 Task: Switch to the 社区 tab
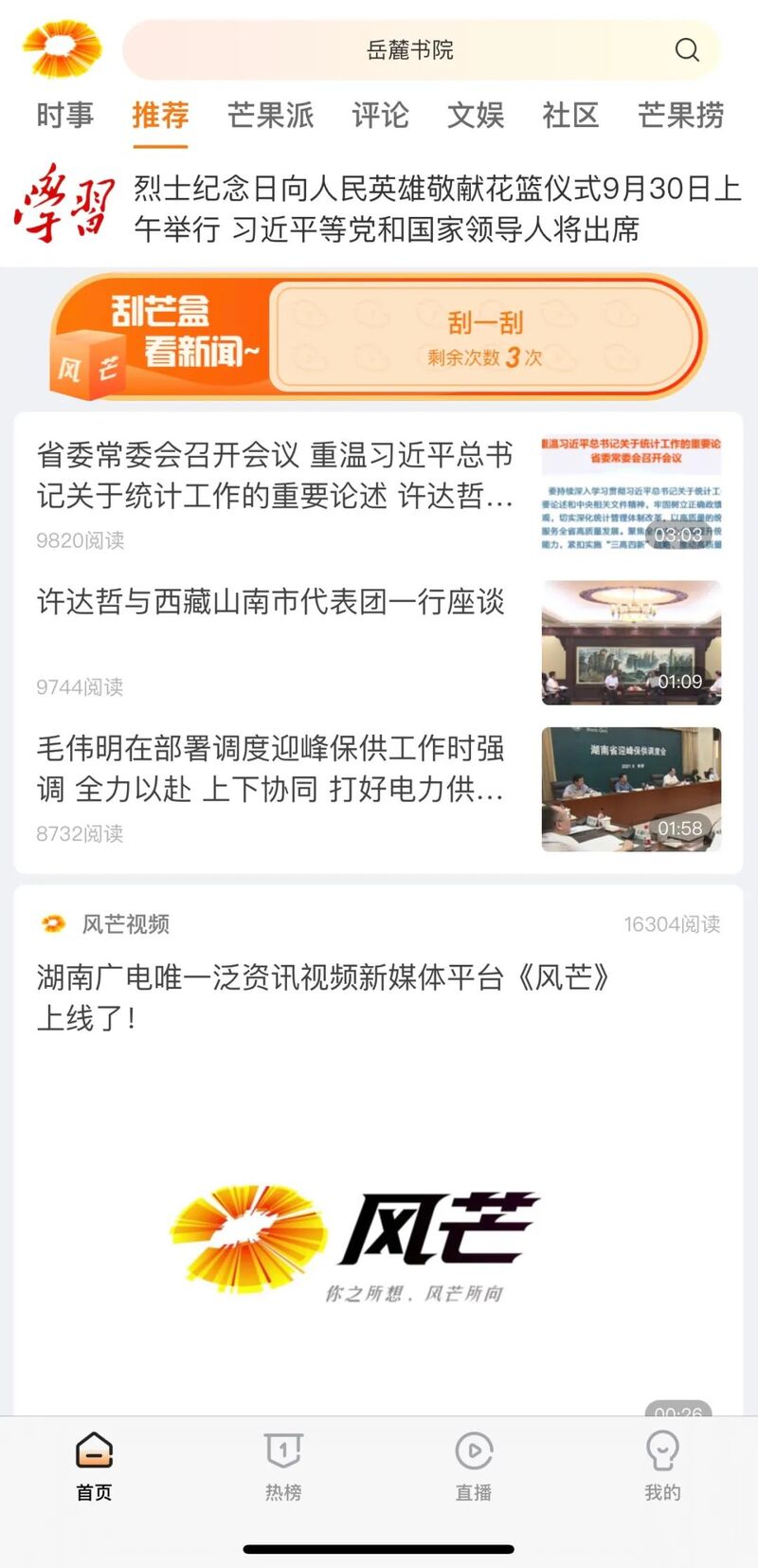click(x=570, y=116)
